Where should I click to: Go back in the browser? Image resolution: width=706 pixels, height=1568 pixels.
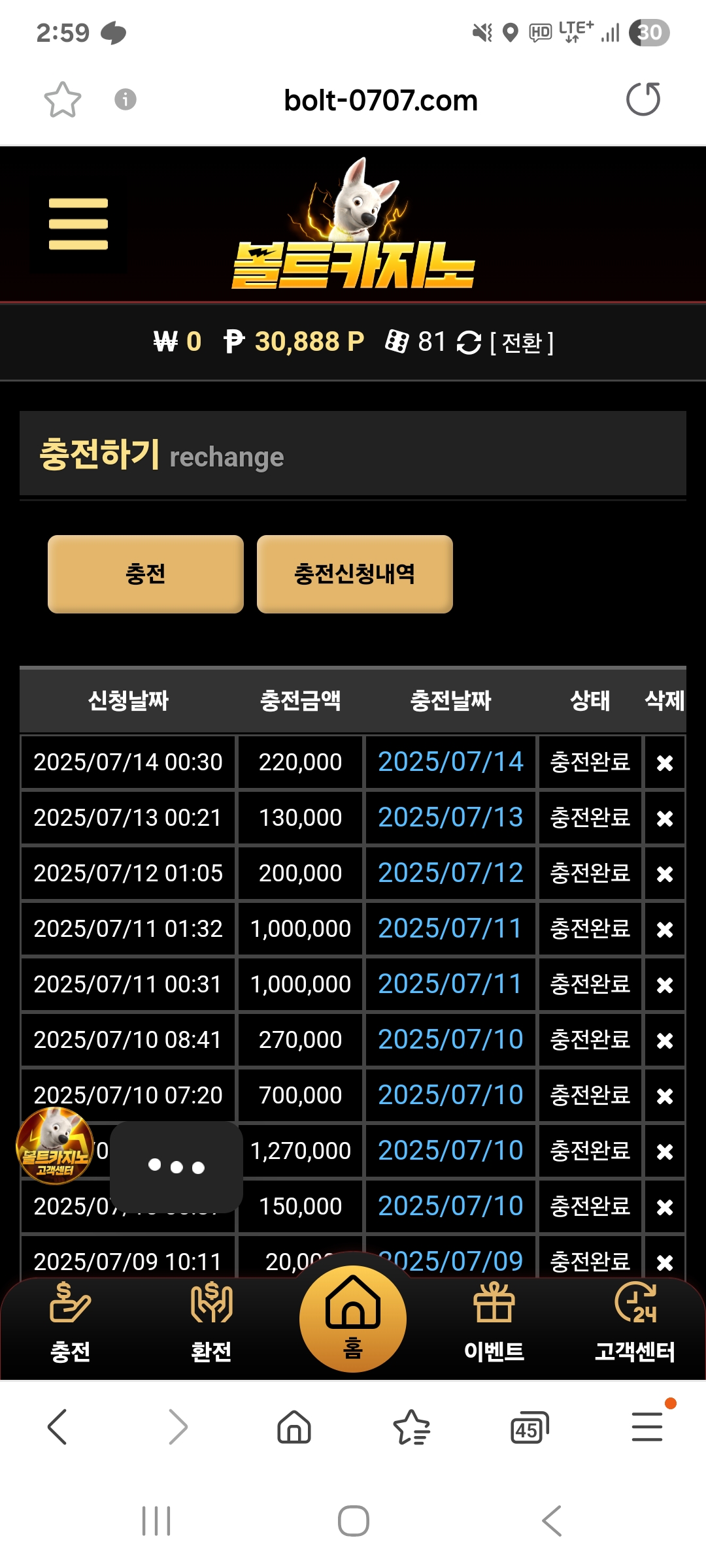[58, 1427]
